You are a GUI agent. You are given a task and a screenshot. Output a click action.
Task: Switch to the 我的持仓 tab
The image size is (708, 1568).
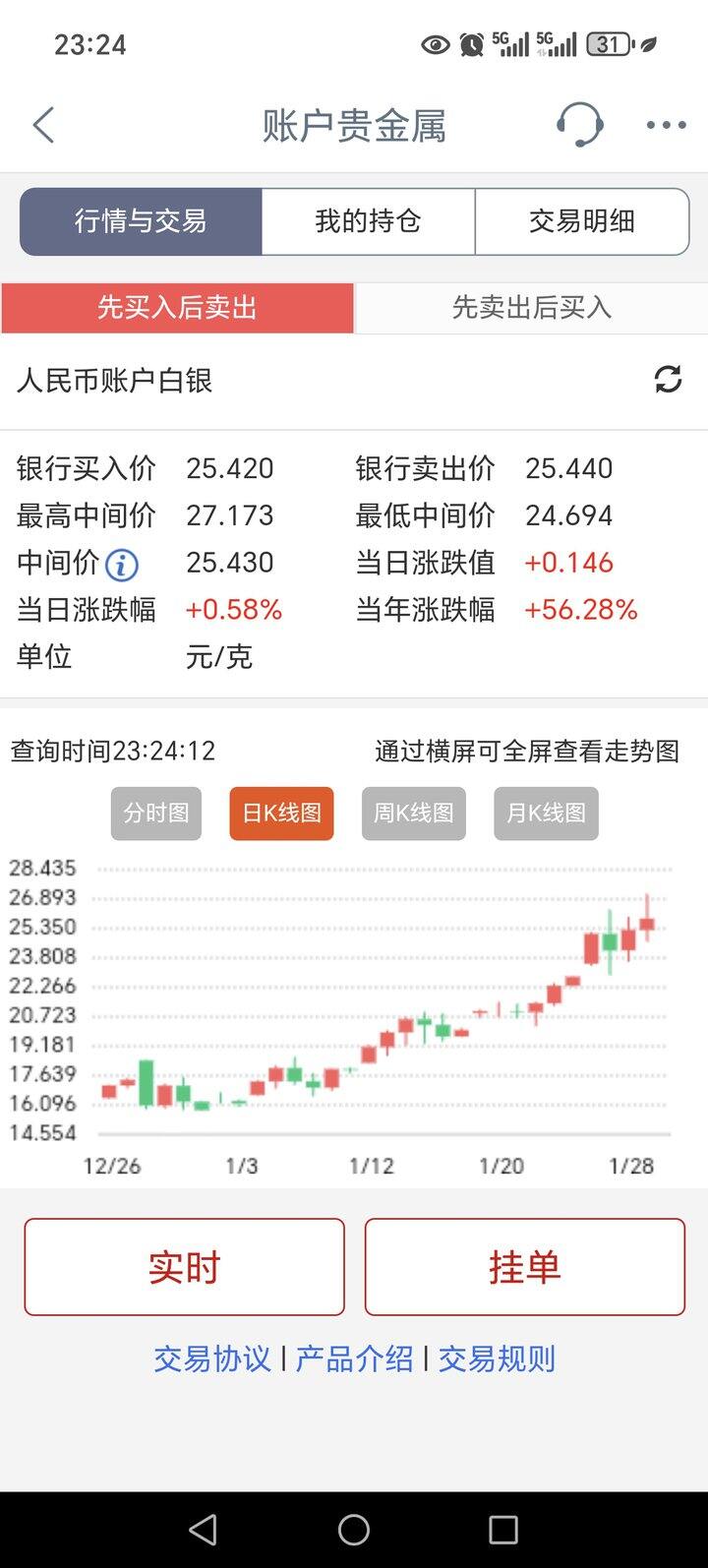click(x=368, y=221)
